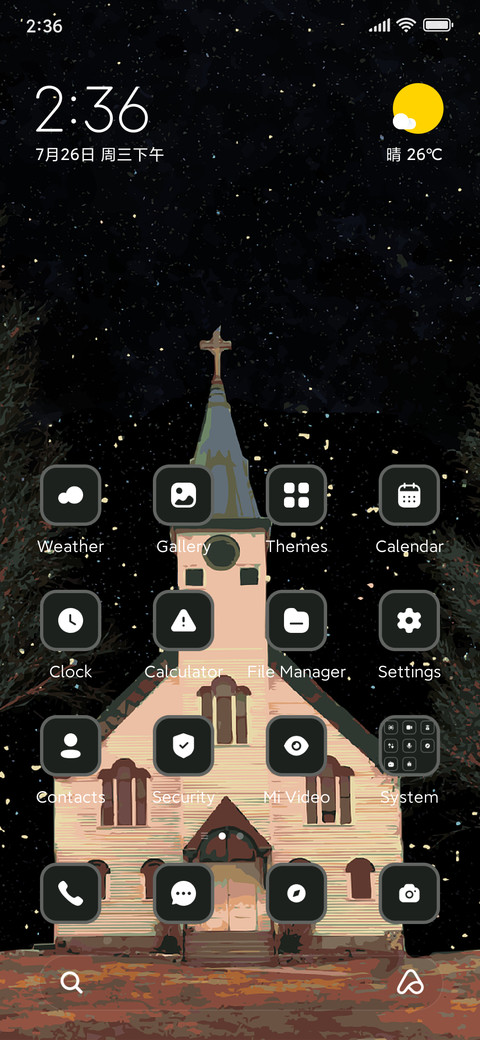Open the Weather app
Image resolution: width=480 pixels, height=1040 pixels.
point(70,495)
